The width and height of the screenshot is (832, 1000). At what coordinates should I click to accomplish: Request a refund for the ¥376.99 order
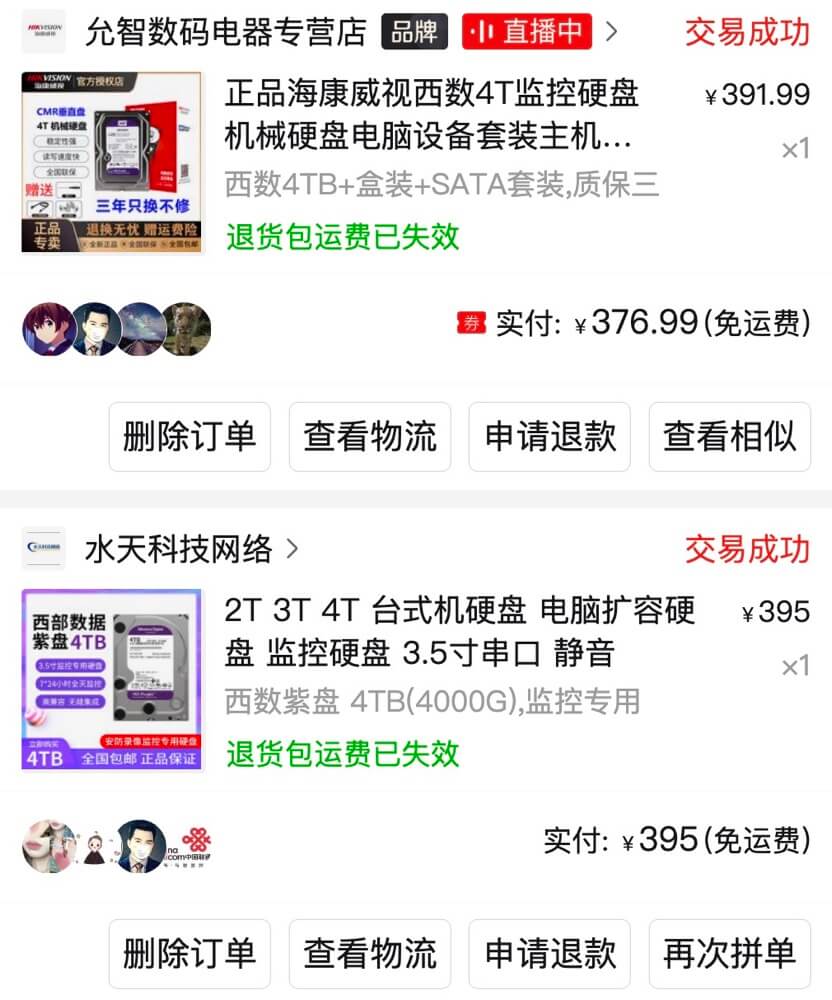[550, 437]
